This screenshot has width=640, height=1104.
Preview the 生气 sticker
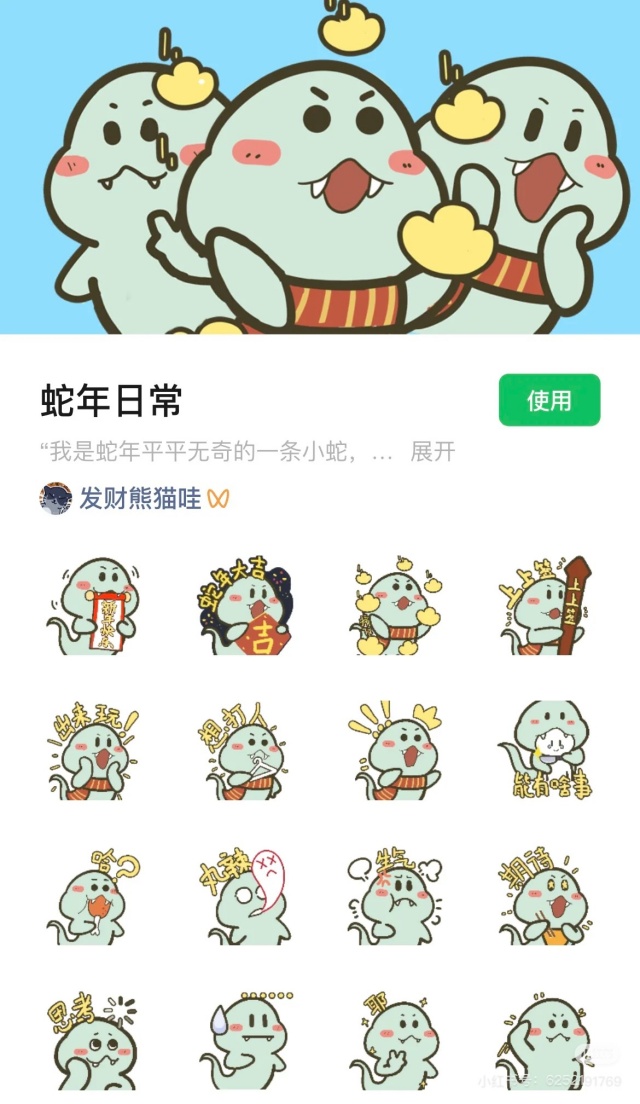[395, 897]
